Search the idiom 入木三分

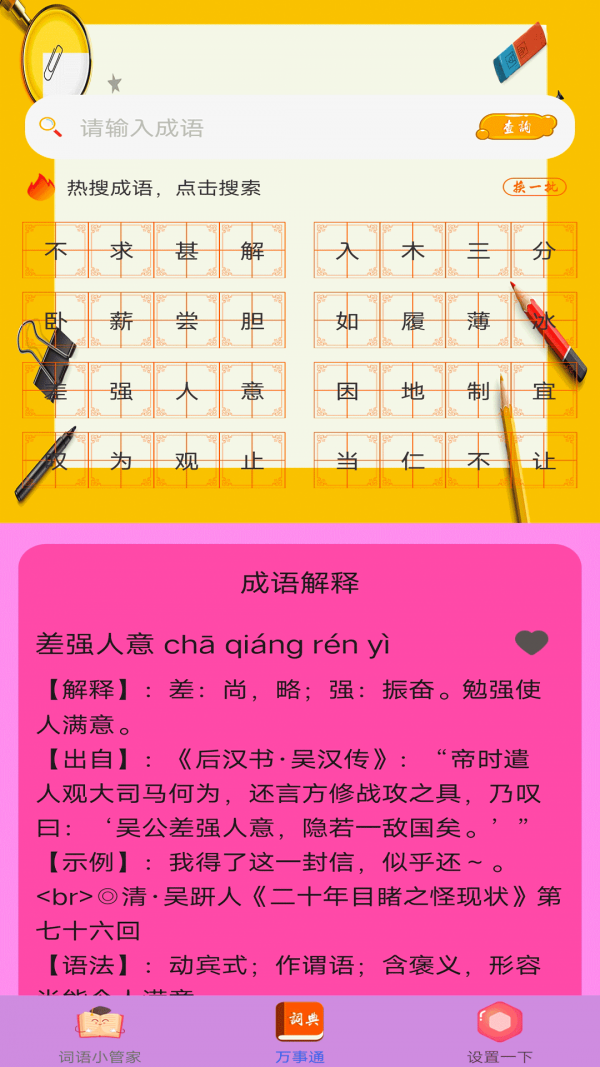pos(445,251)
